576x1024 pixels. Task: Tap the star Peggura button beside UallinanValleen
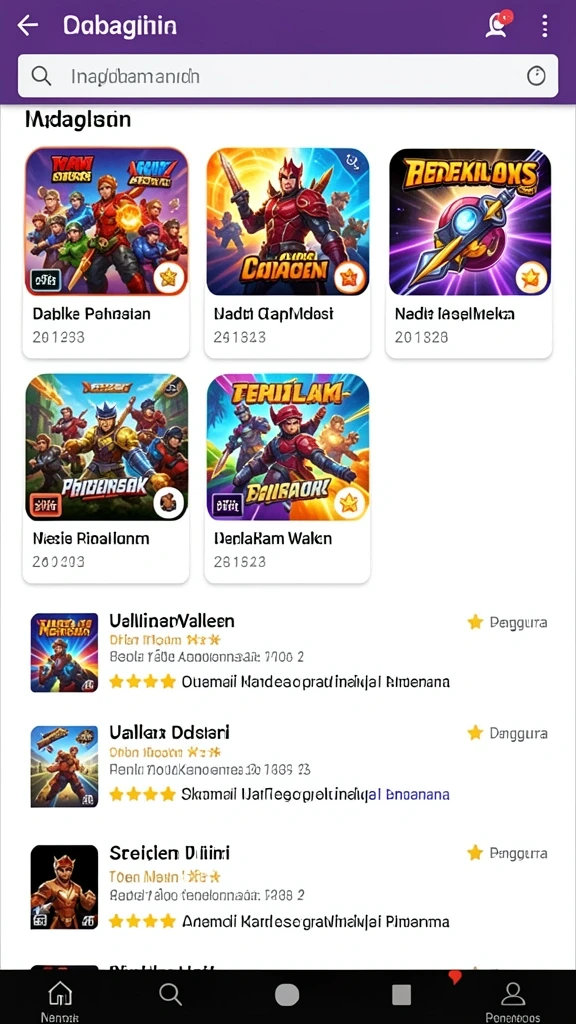[x=507, y=622]
